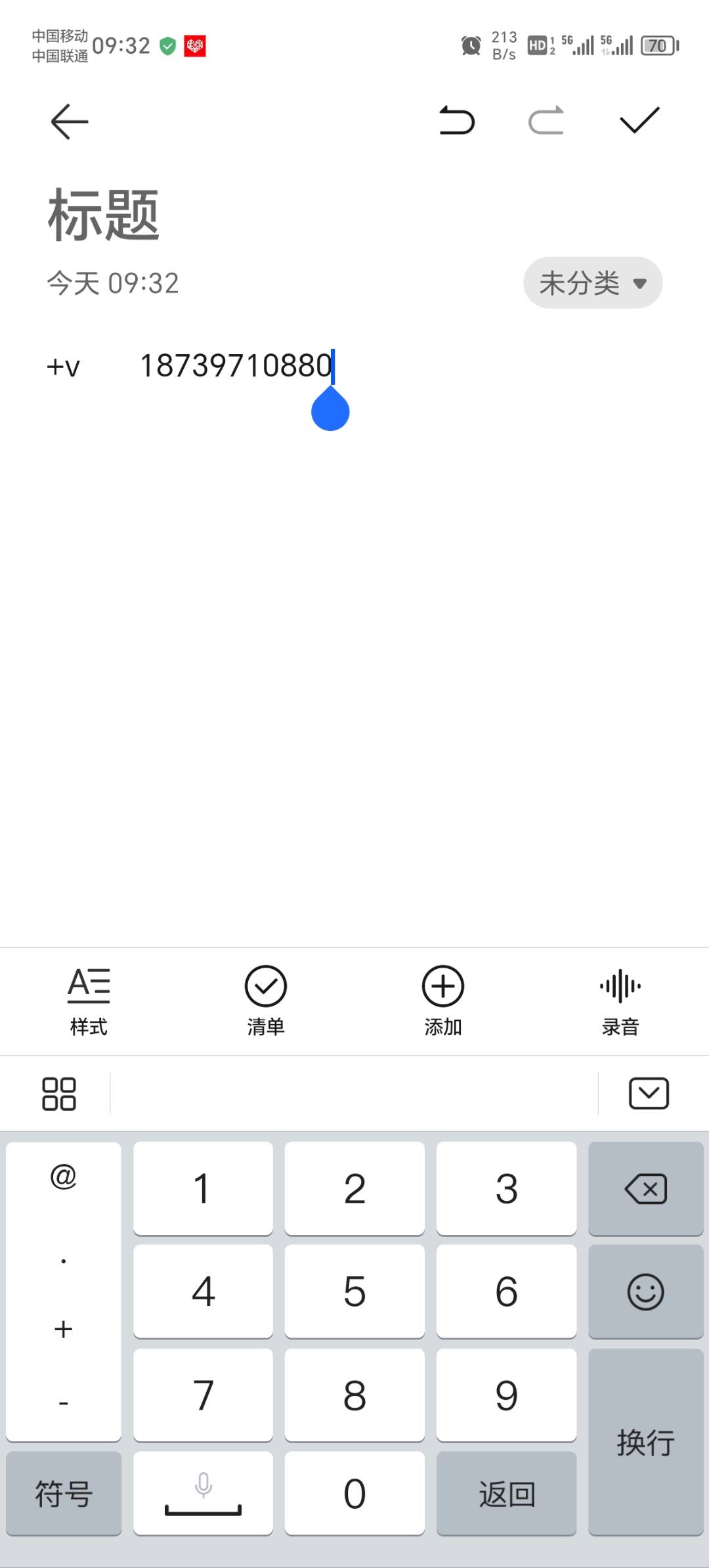Tap the 标题 title field
Image resolution: width=709 pixels, height=1568 pixels.
click(x=104, y=215)
